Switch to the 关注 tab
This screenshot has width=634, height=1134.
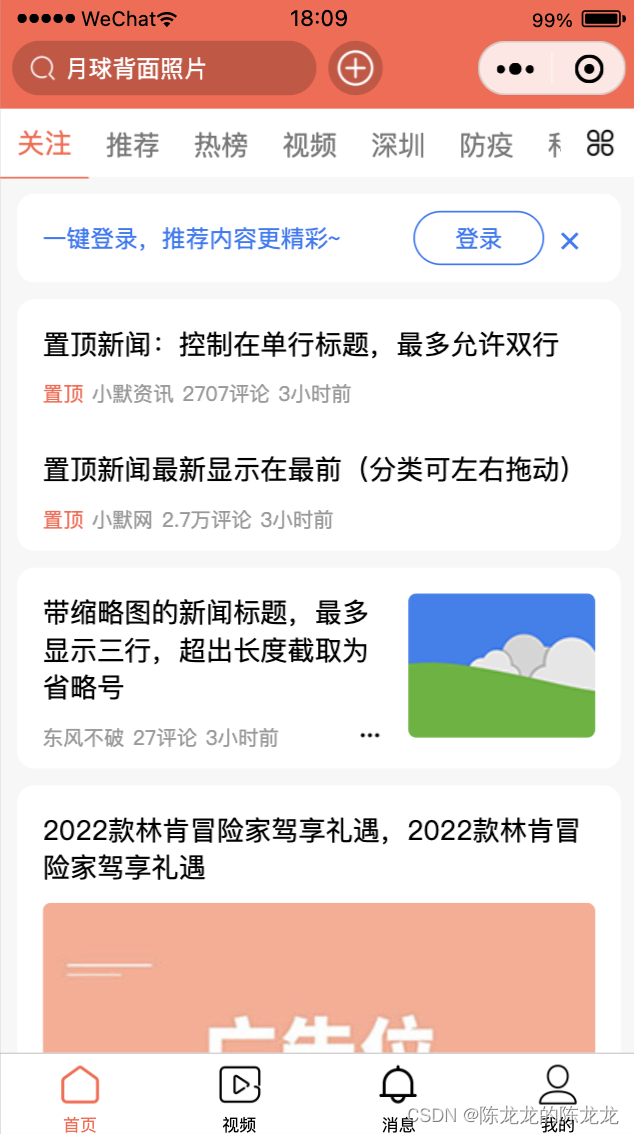tap(45, 144)
